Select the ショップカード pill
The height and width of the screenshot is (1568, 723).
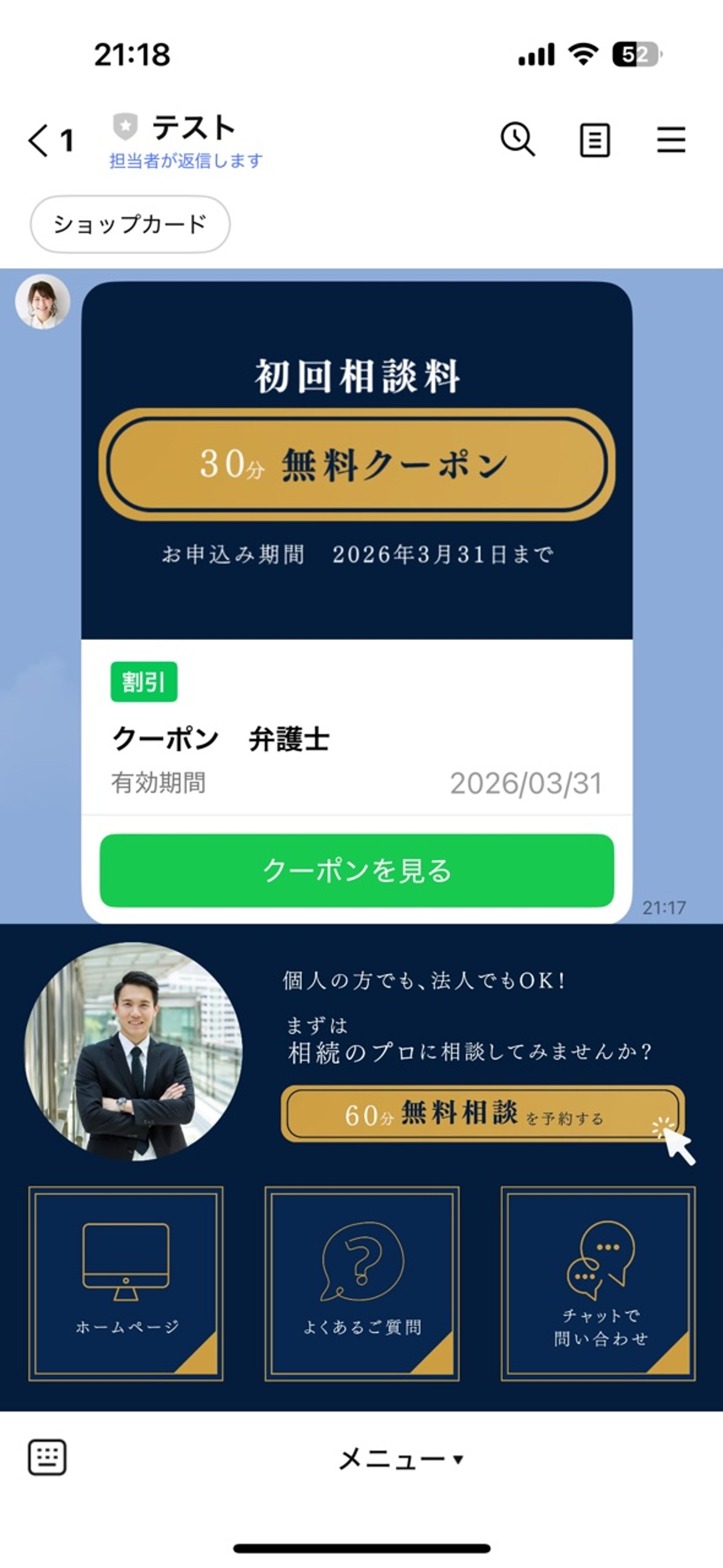click(129, 224)
